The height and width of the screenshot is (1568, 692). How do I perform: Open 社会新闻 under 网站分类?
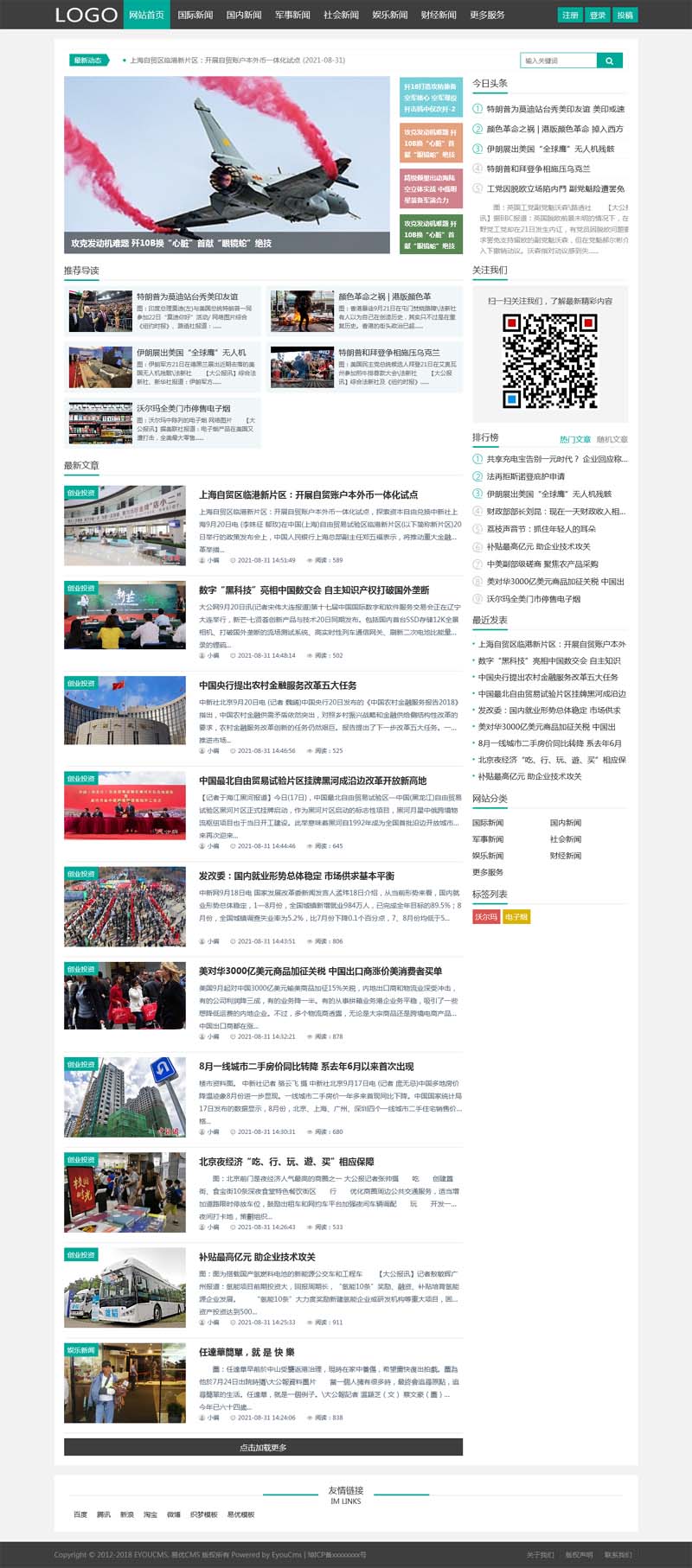566,839
